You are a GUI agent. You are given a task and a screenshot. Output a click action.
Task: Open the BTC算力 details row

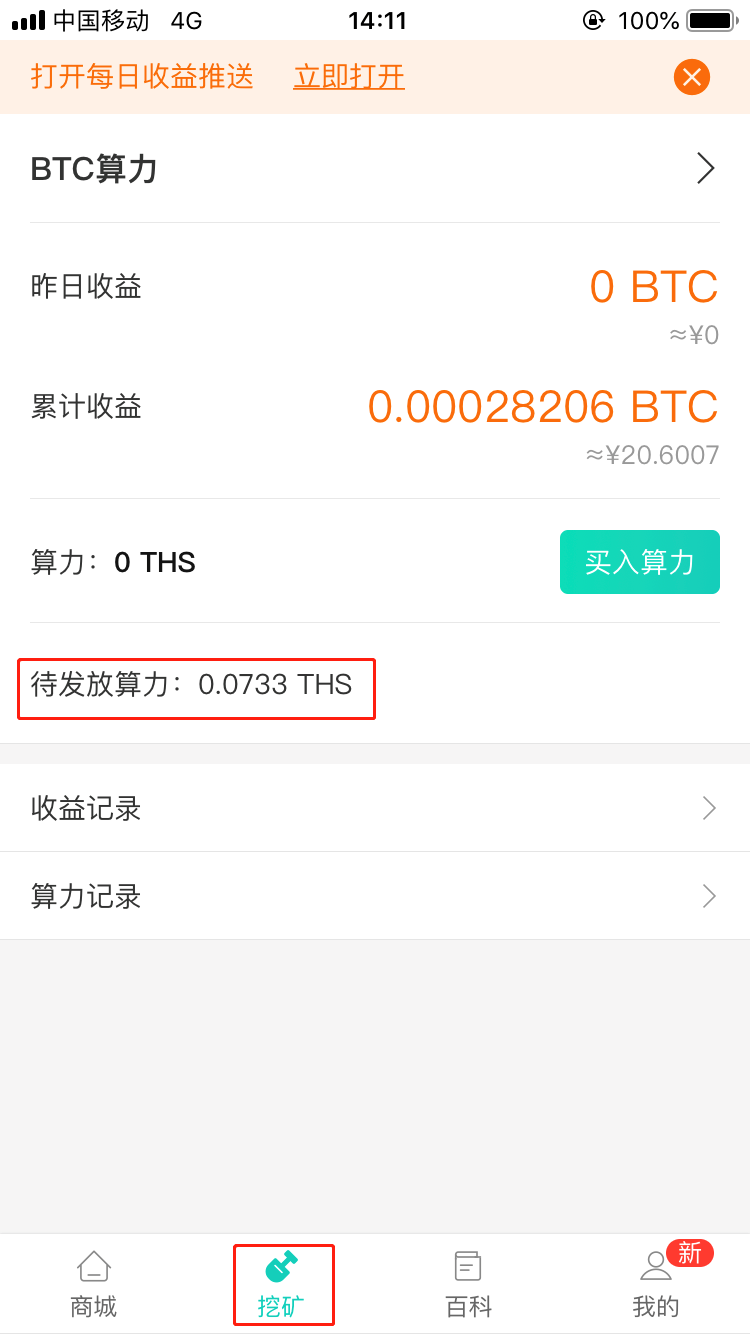[x=375, y=168]
